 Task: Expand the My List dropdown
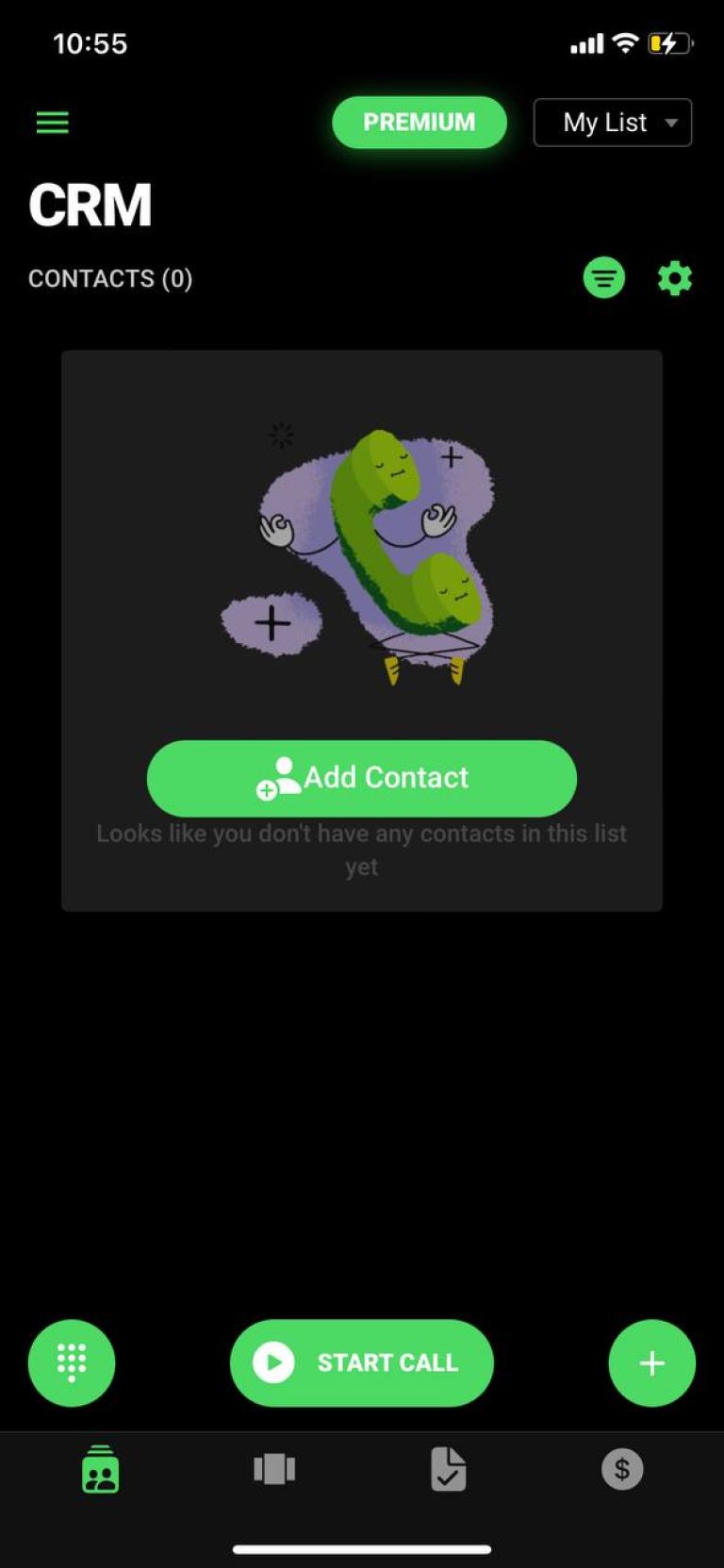point(612,122)
